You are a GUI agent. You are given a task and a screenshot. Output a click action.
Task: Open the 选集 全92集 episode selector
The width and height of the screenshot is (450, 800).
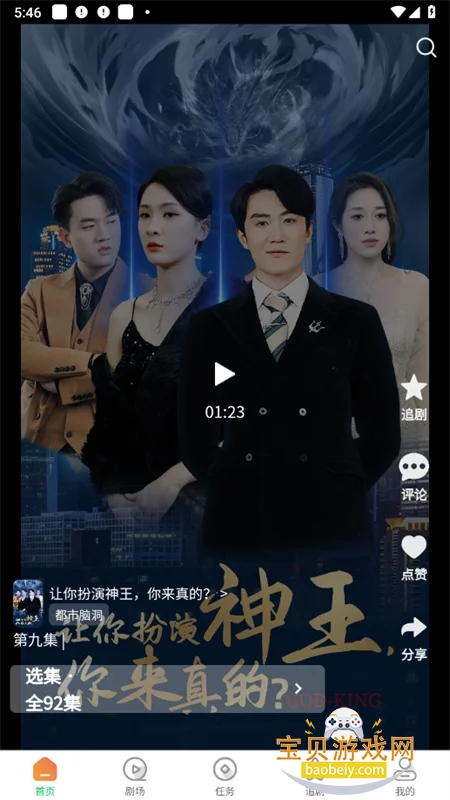(167, 689)
